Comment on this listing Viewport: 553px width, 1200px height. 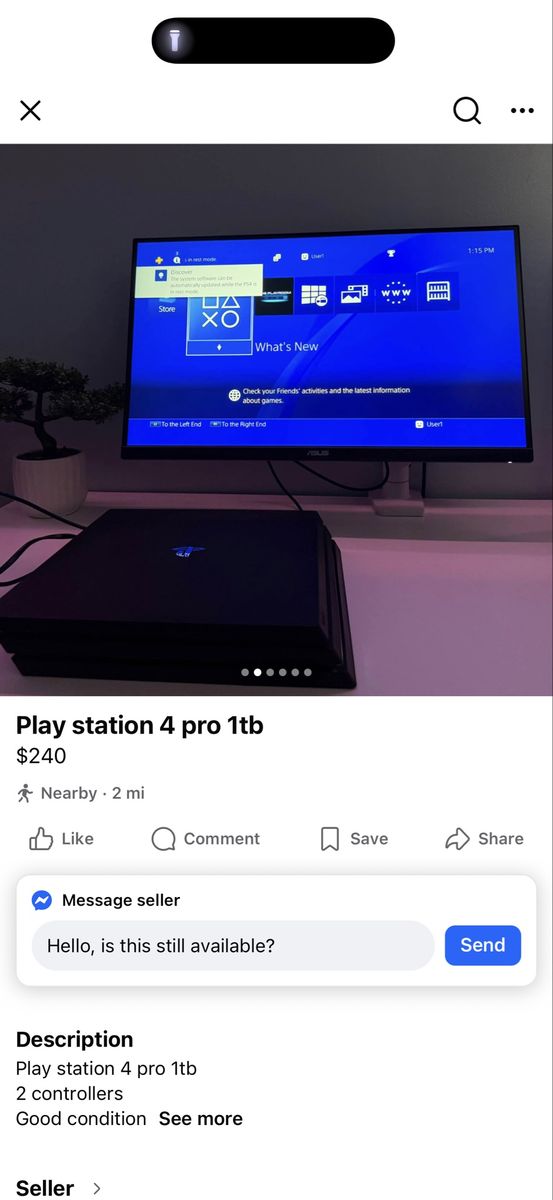[206, 839]
